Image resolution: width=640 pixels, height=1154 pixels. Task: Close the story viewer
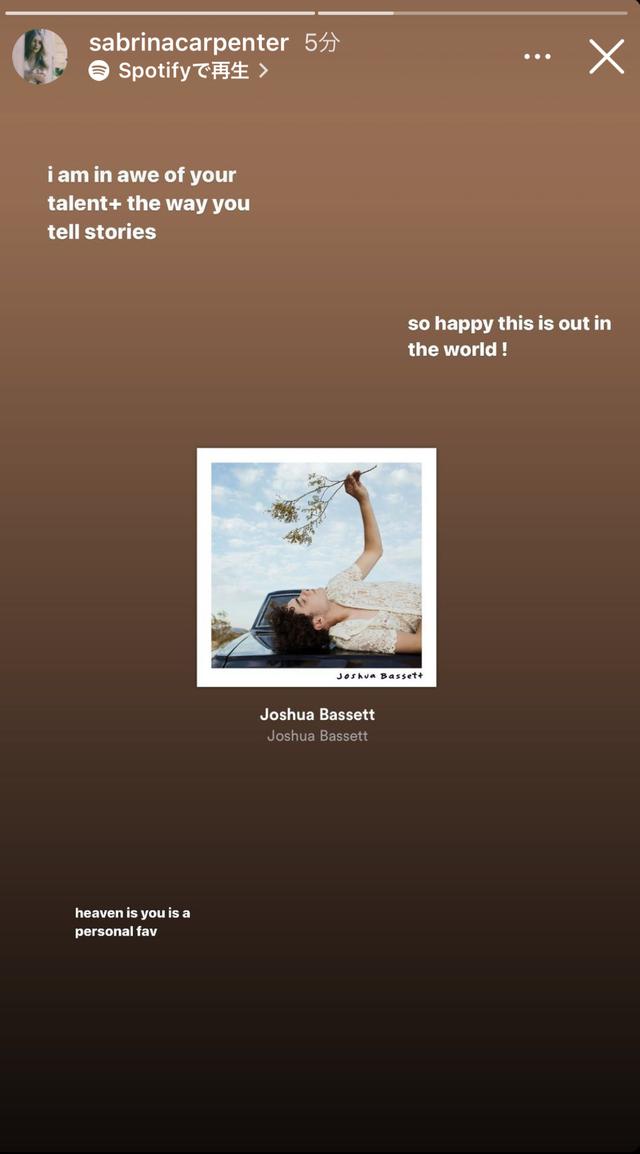coord(606,57)
